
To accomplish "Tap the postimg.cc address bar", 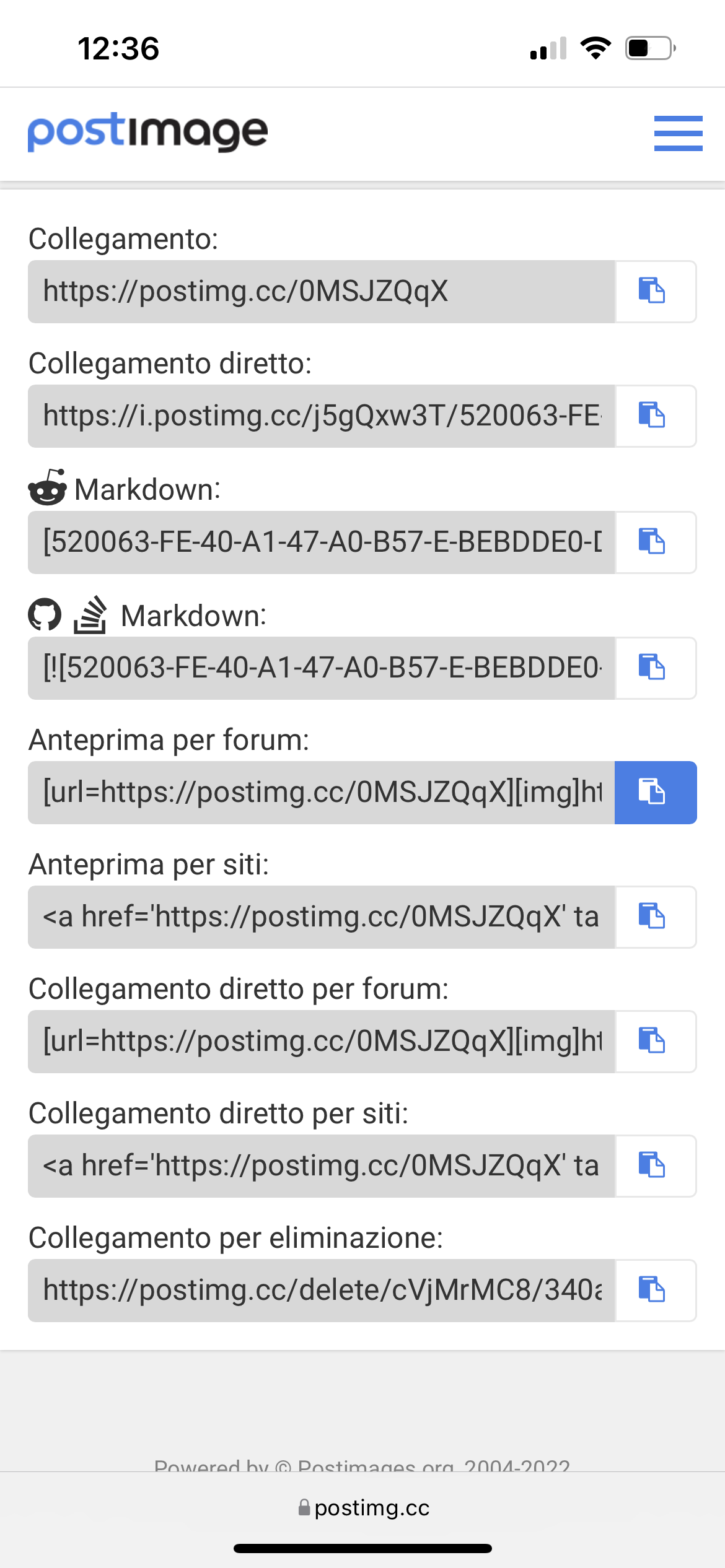I will tap(364, 1508).
